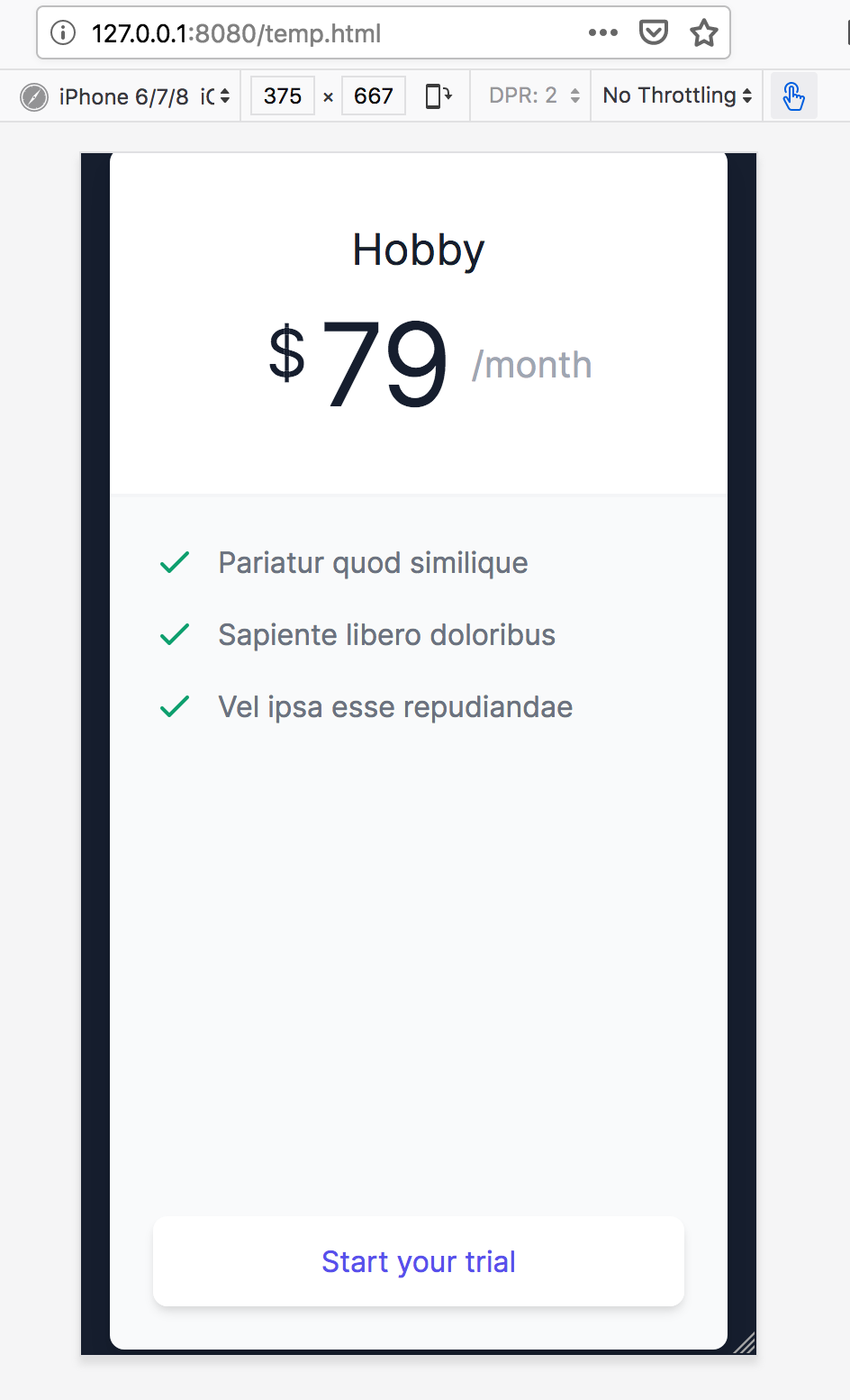Toggle touch event simulation with the hand icon
This screenshot has width=850, height=1400.
click(793, 95)
